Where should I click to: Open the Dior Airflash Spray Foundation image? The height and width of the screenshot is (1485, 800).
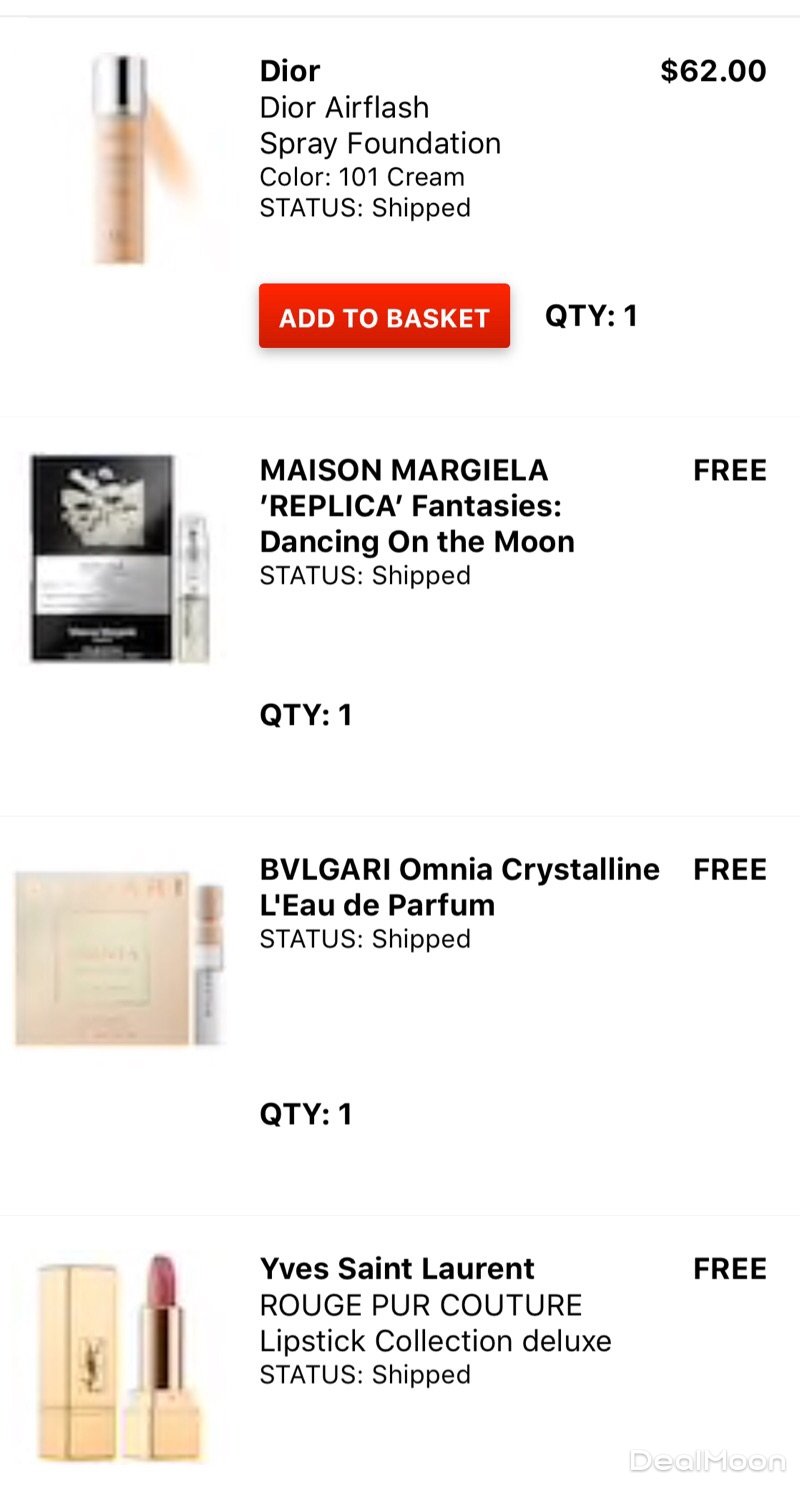click(130, 160)
